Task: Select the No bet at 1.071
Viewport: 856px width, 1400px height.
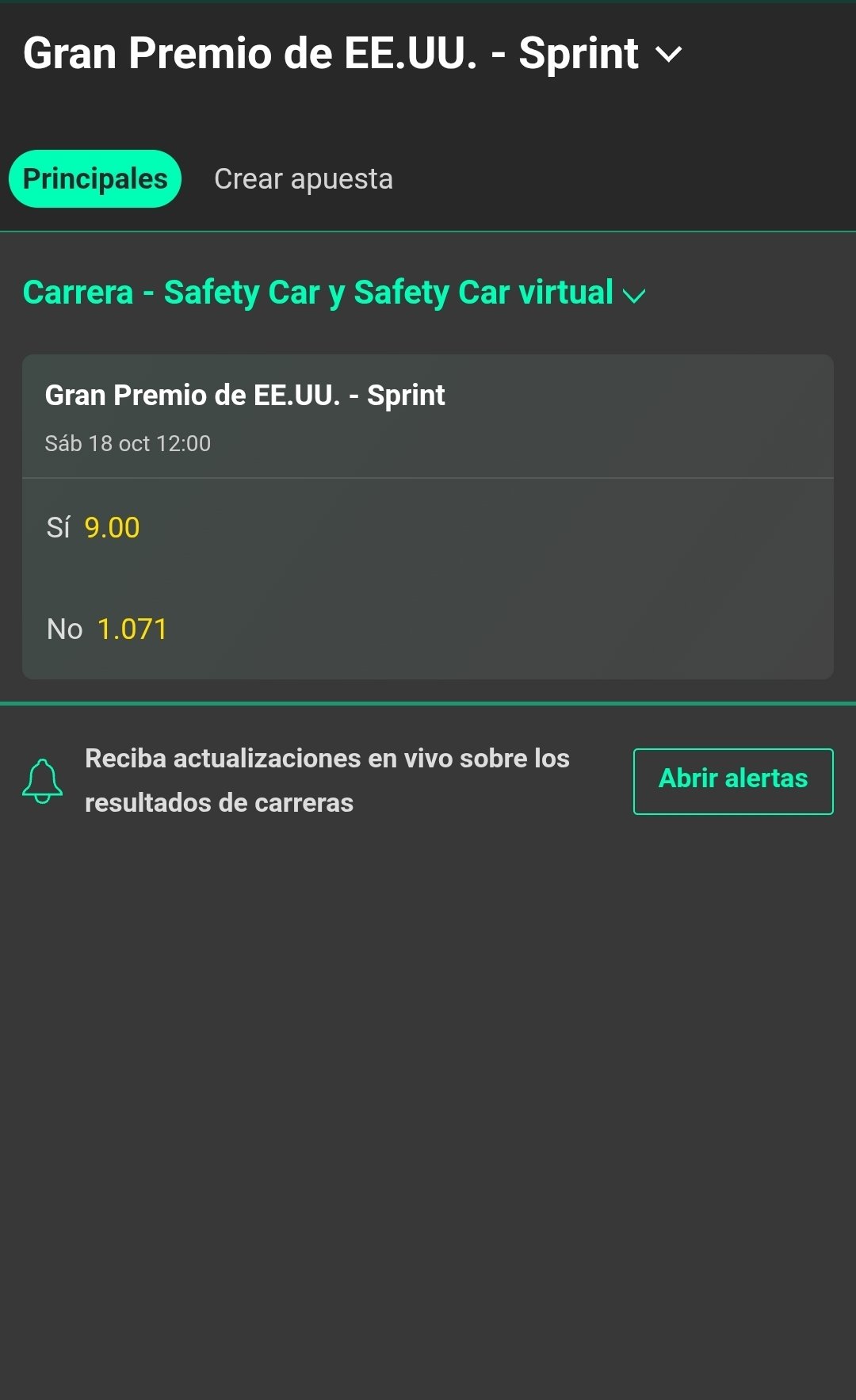Action: point(107,629)
